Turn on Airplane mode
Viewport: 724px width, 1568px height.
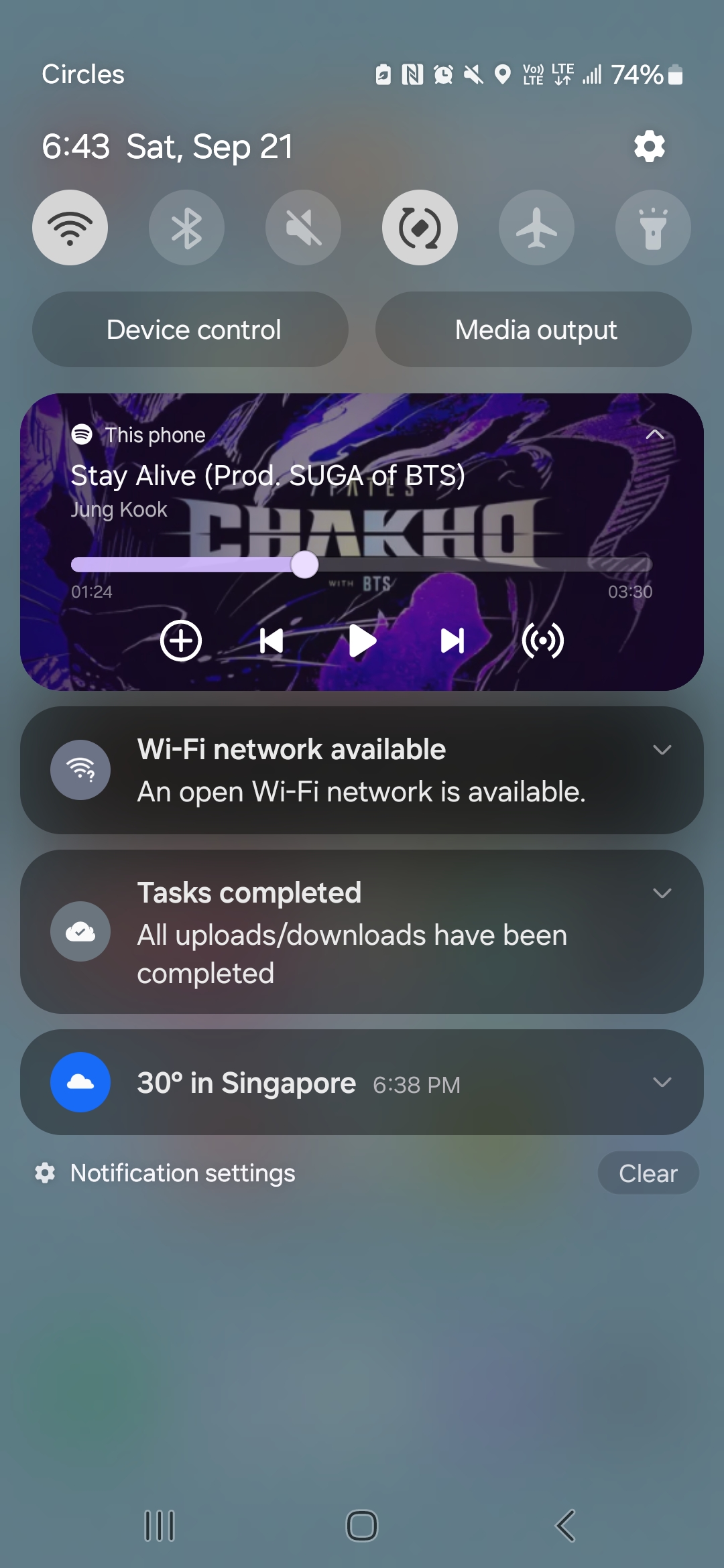pyautogui.click(x=536, y=228)
